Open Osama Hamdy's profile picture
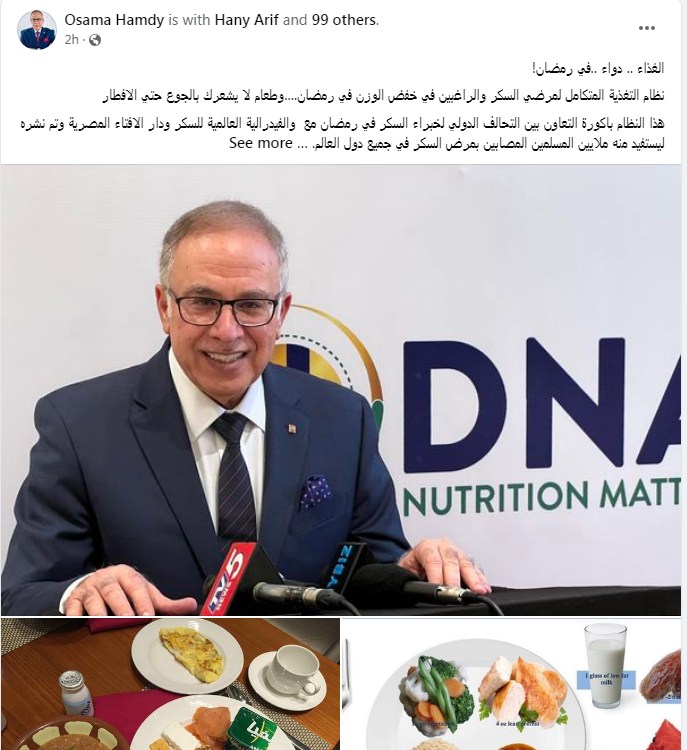Image resolution: width=687 pixels, height=750 pixels. 37,29
